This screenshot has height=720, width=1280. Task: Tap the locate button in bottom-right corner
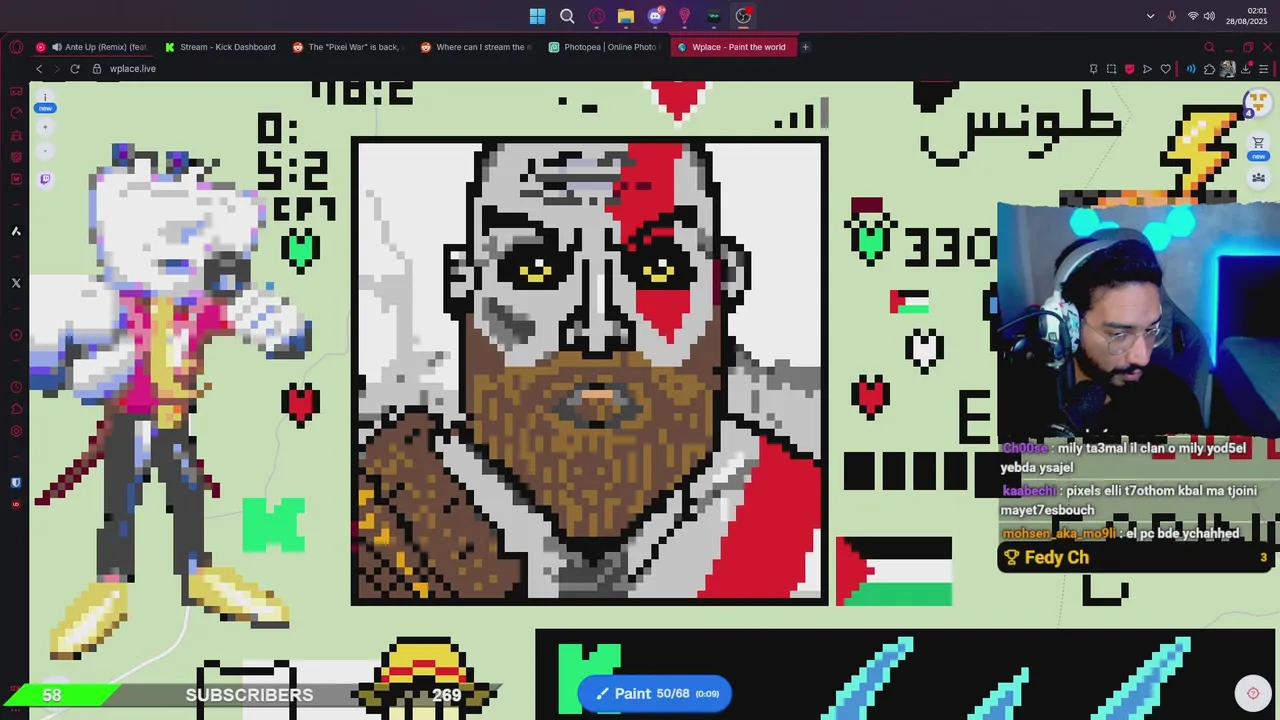click(x=1253, y=693)
